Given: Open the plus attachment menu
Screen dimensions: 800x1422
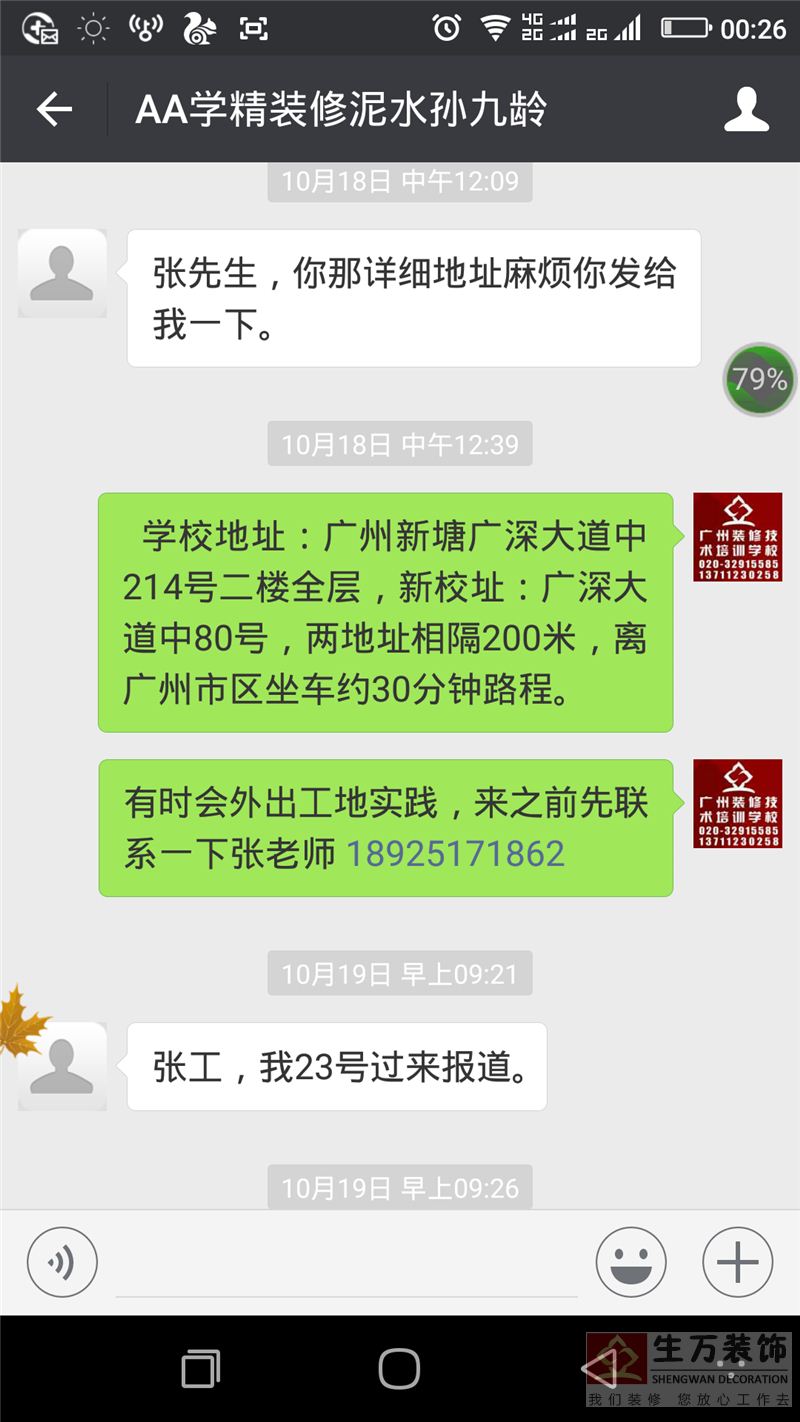Looking at the screenshot, I should click(x=737, y=1262).
